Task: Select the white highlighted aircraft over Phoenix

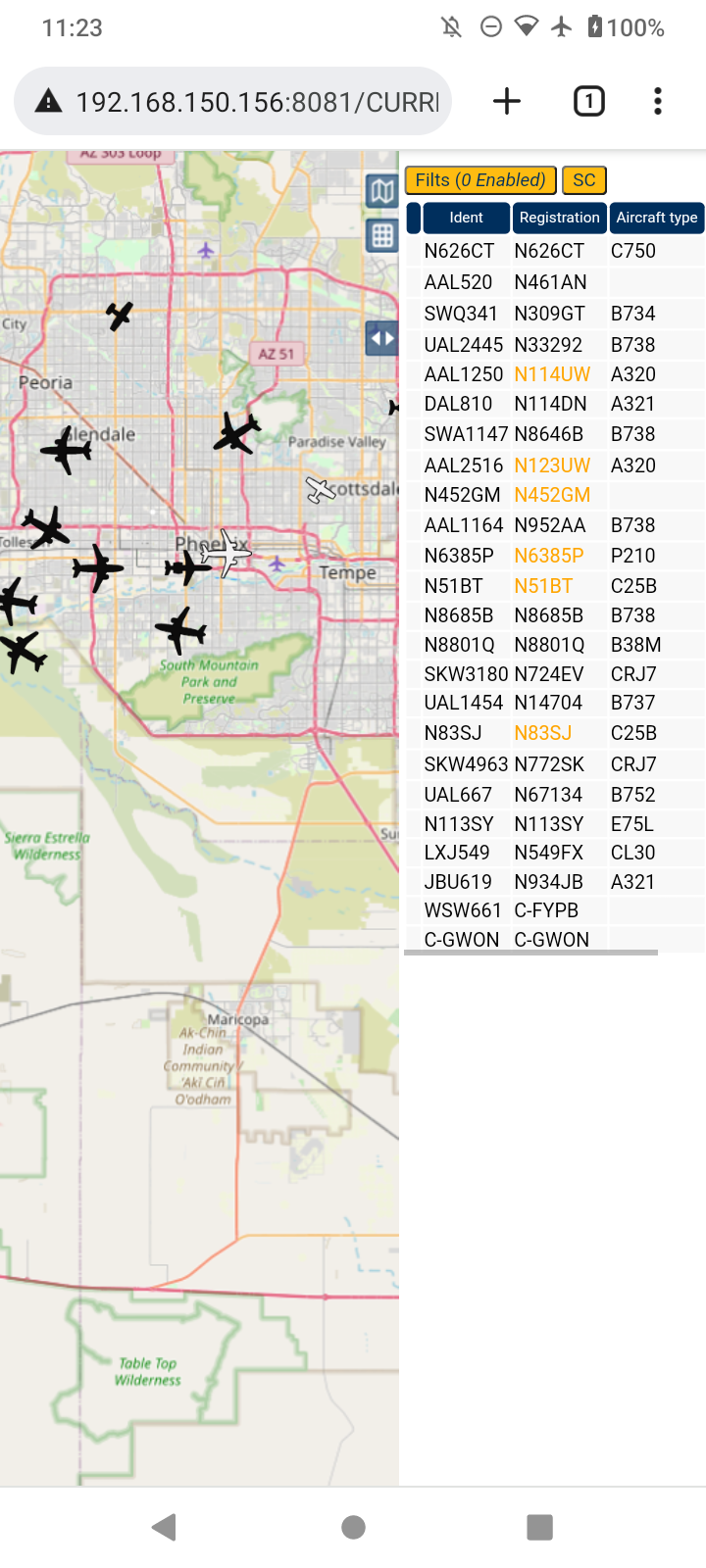Action: (x=227, y=554)
